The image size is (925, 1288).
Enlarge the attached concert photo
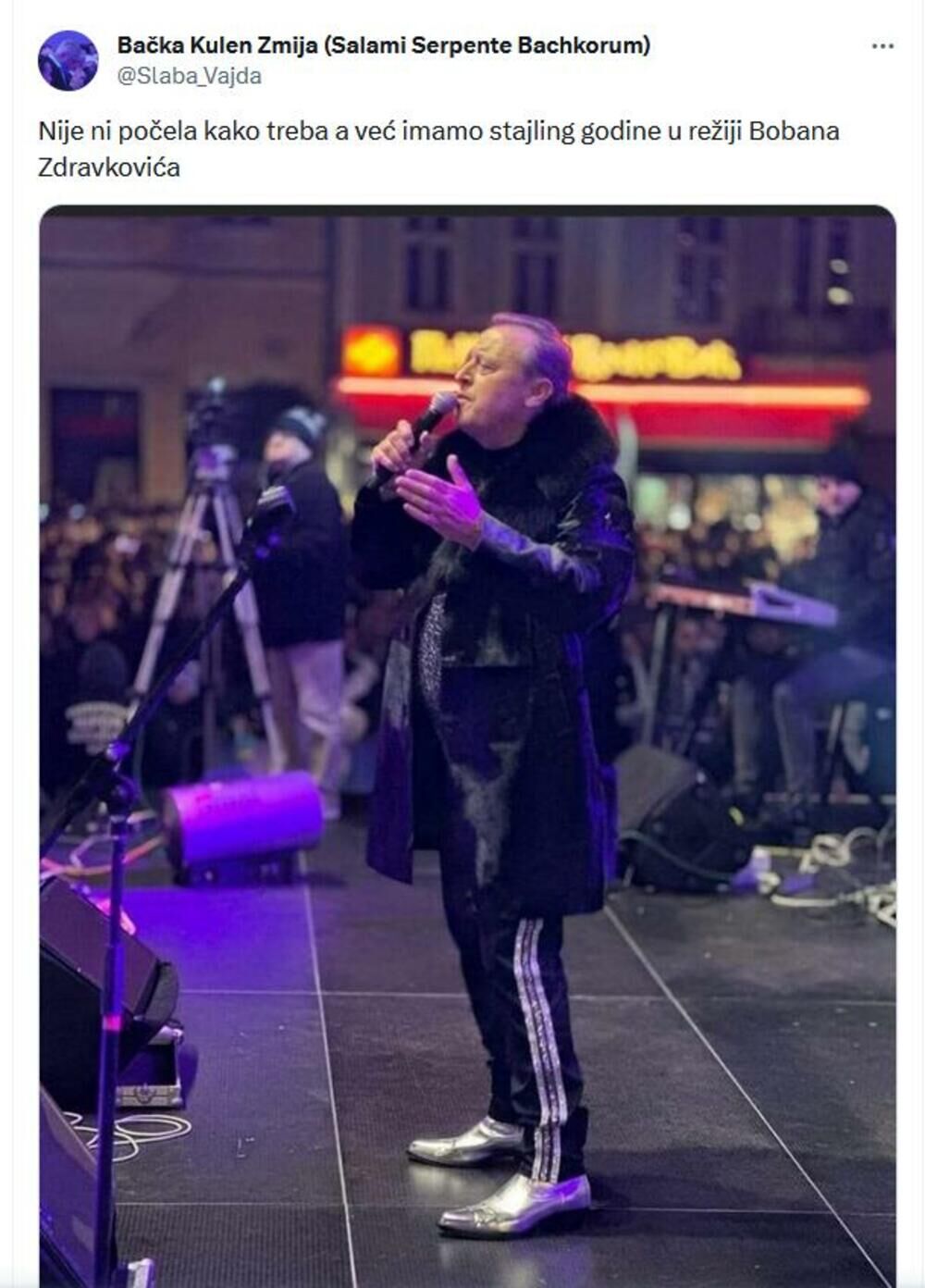pos(467,740)
